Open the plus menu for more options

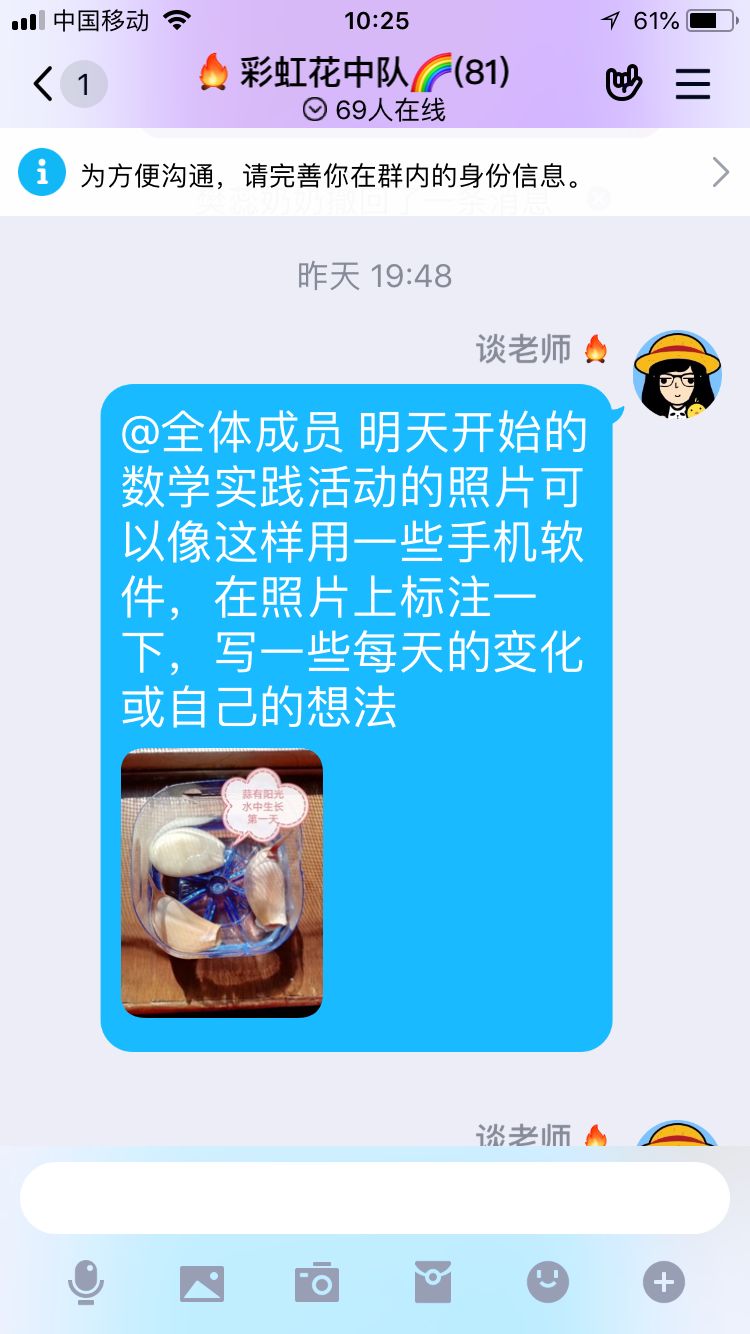(664, 1282)
